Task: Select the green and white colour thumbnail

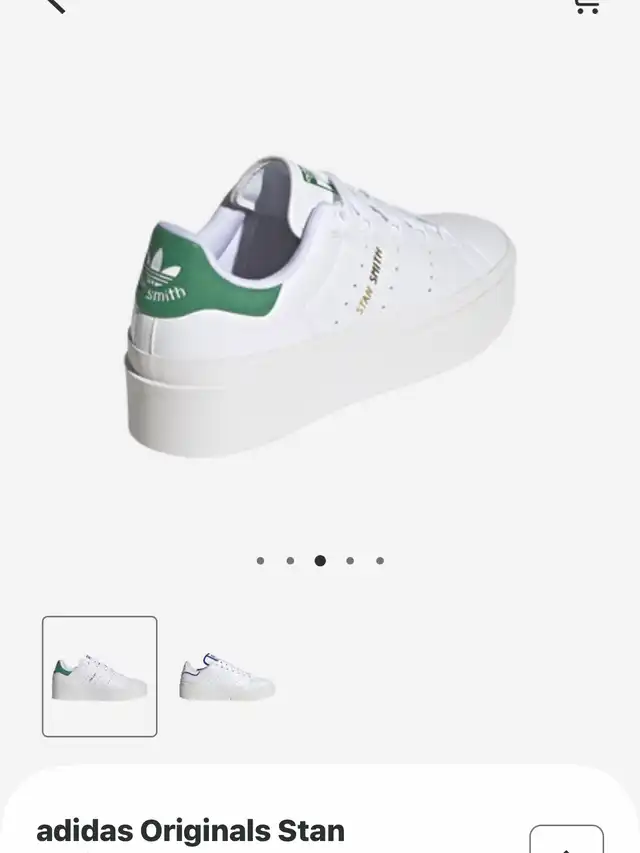Action: [x=100, y=676]
